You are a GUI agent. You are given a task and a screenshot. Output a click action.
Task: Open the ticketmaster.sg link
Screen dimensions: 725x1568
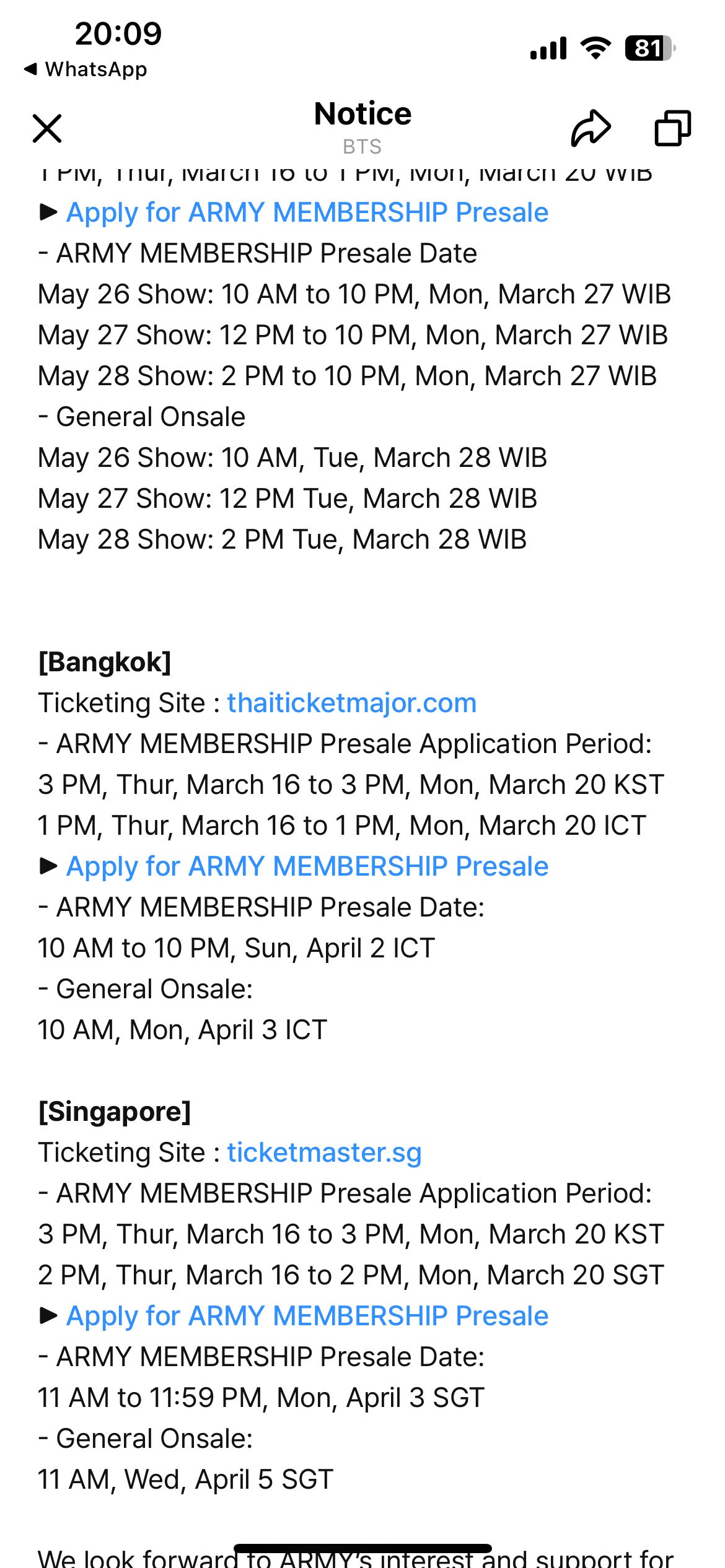pos(323,1152)
